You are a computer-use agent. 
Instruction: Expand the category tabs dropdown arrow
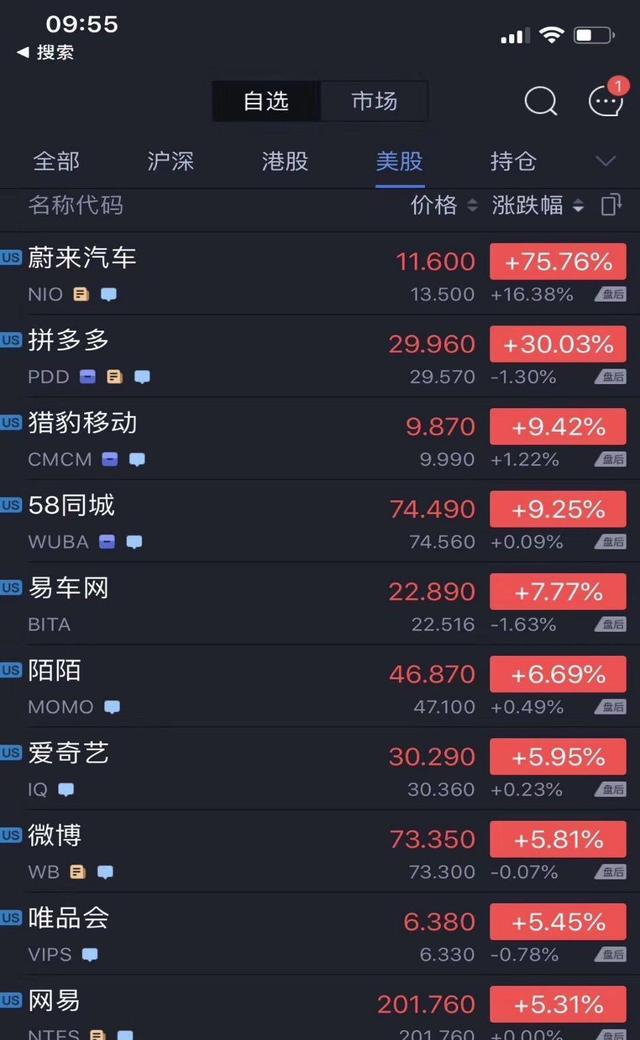click(x=605, y=161)
